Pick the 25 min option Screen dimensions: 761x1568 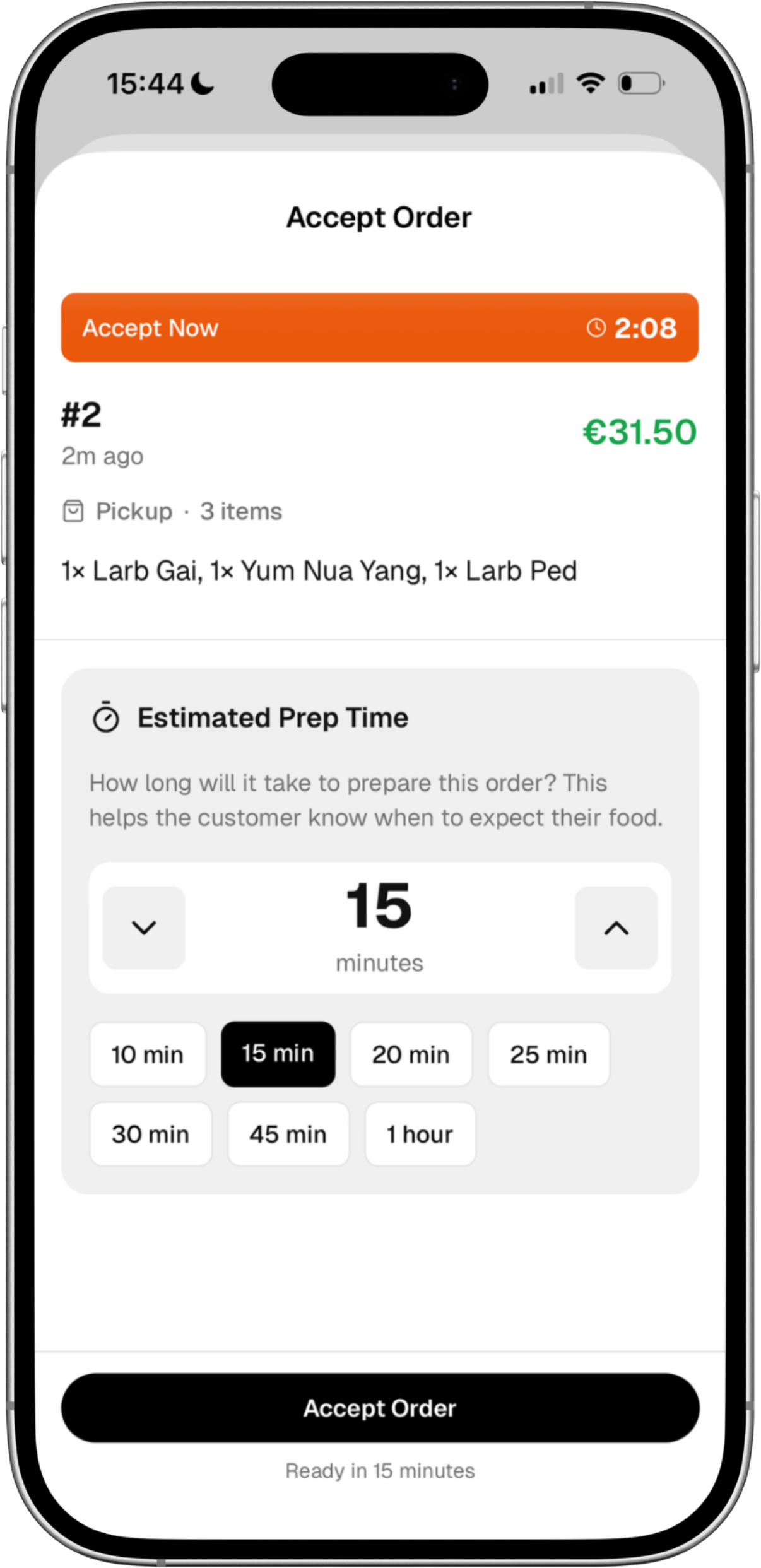tap(548, 1054)
